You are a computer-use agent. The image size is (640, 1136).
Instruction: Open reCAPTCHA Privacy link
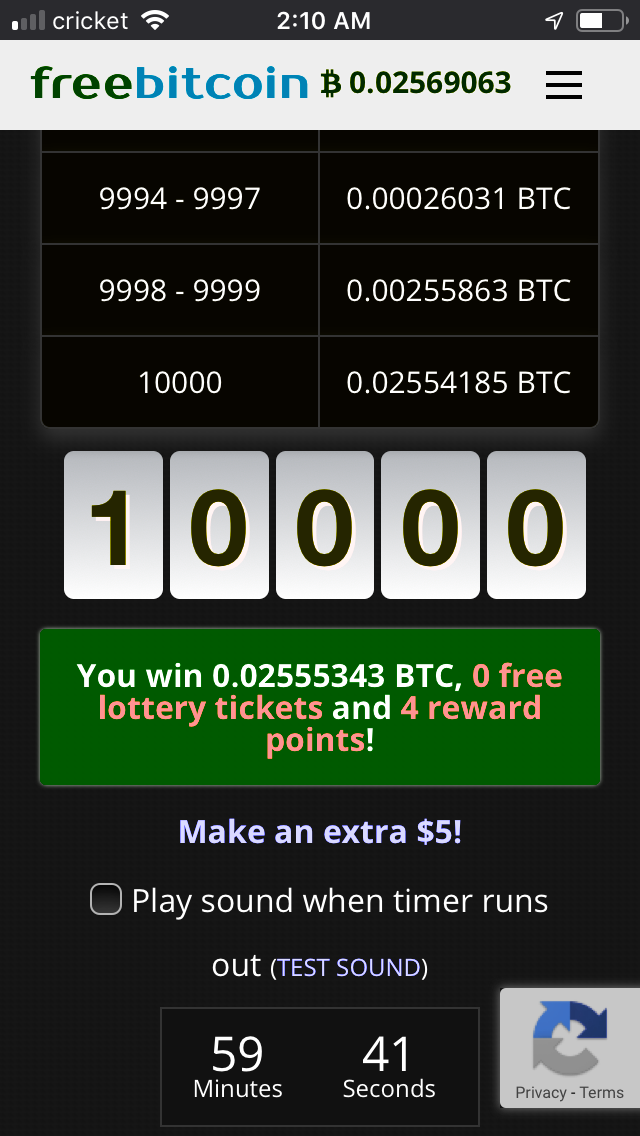pyautogui.click(x=540, y=1092)
